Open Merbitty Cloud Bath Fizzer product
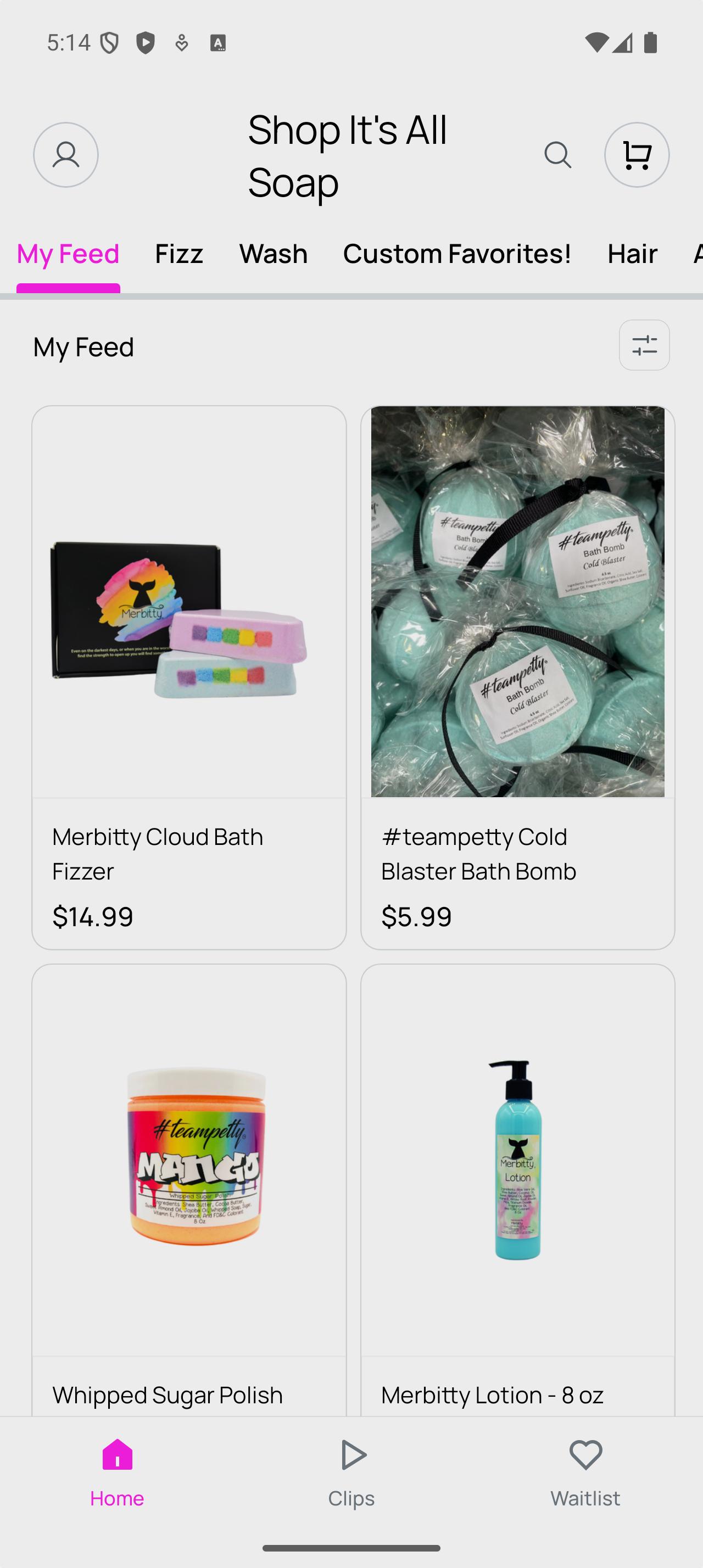This screenshot has width=703, height=1568. coord(189,677)
